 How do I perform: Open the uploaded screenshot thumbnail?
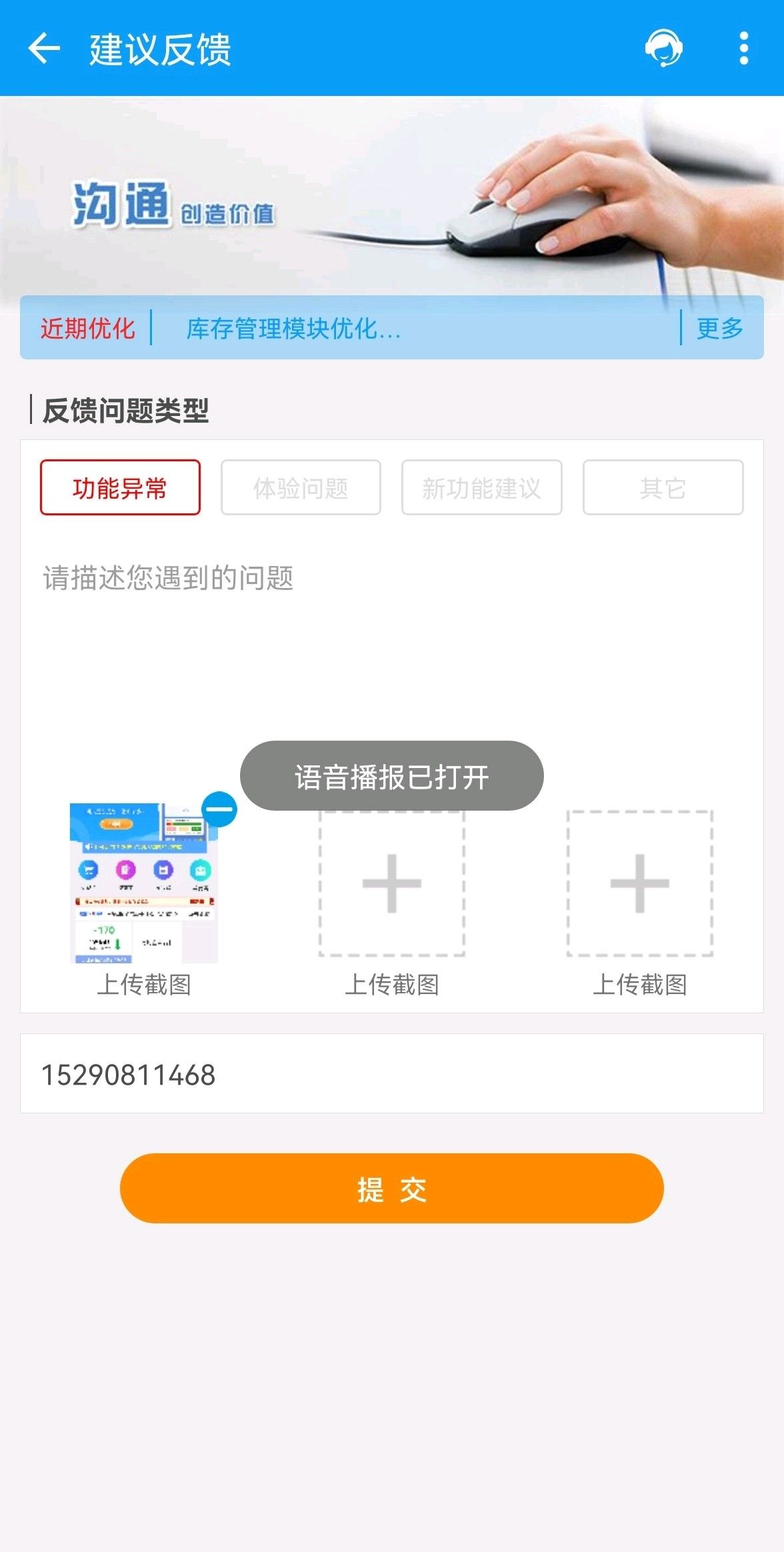point(143,883)
